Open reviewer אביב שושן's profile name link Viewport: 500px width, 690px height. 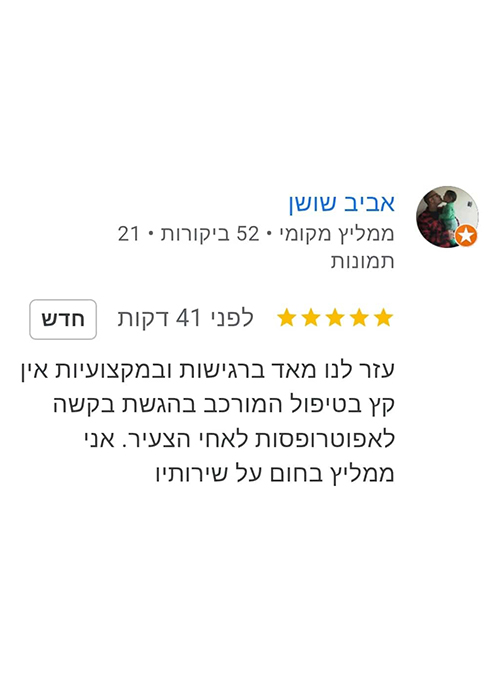pos(342,204)
